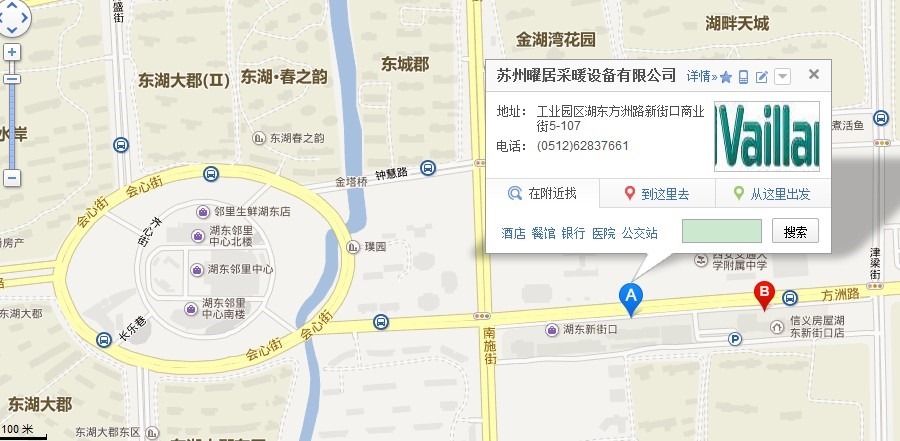The width and height of the screenshot is (900, 441).
Task: Zoom out the map with minus button
Action: (11, 178)
